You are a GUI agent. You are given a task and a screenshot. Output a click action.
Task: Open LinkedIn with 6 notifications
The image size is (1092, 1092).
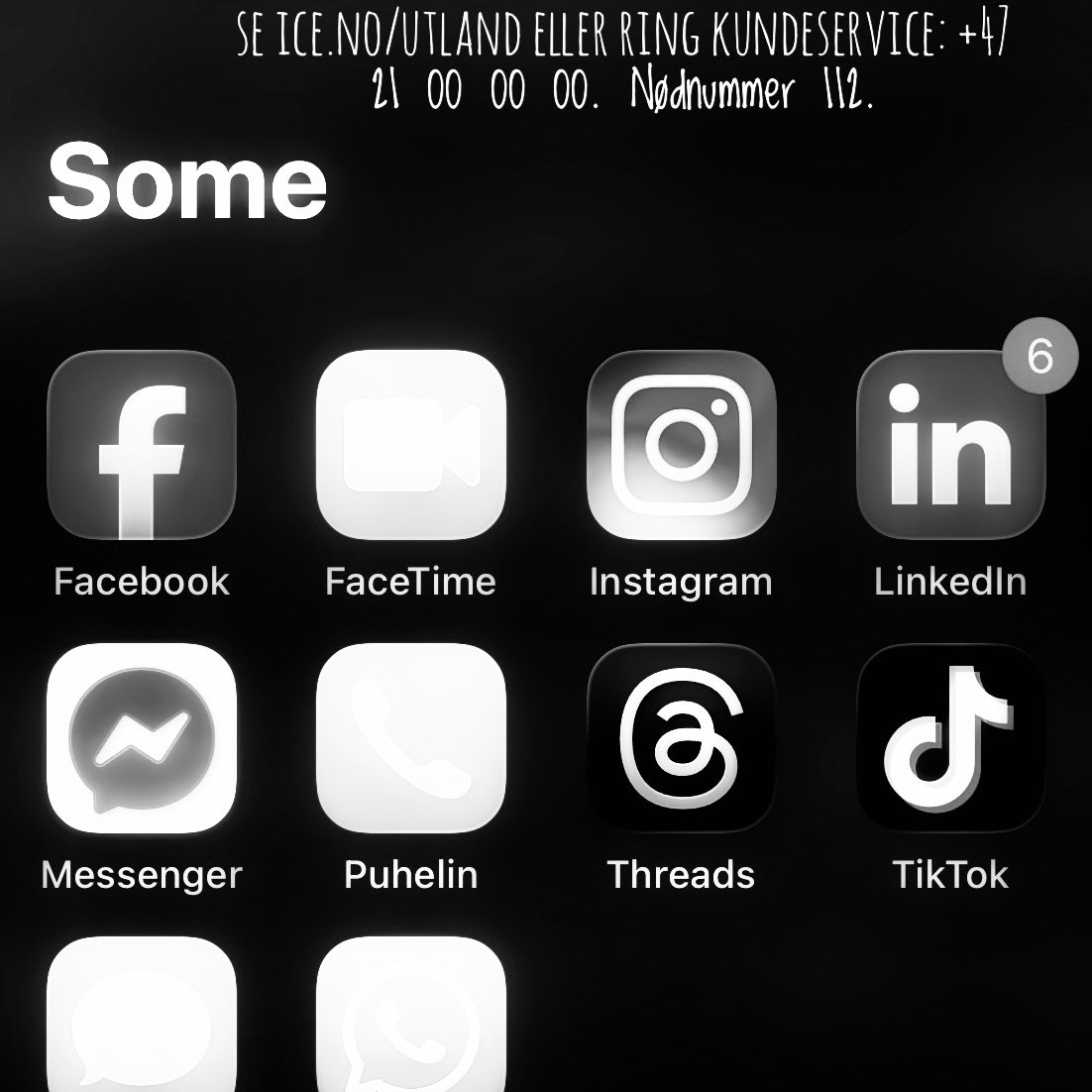[x=950, y=445]
